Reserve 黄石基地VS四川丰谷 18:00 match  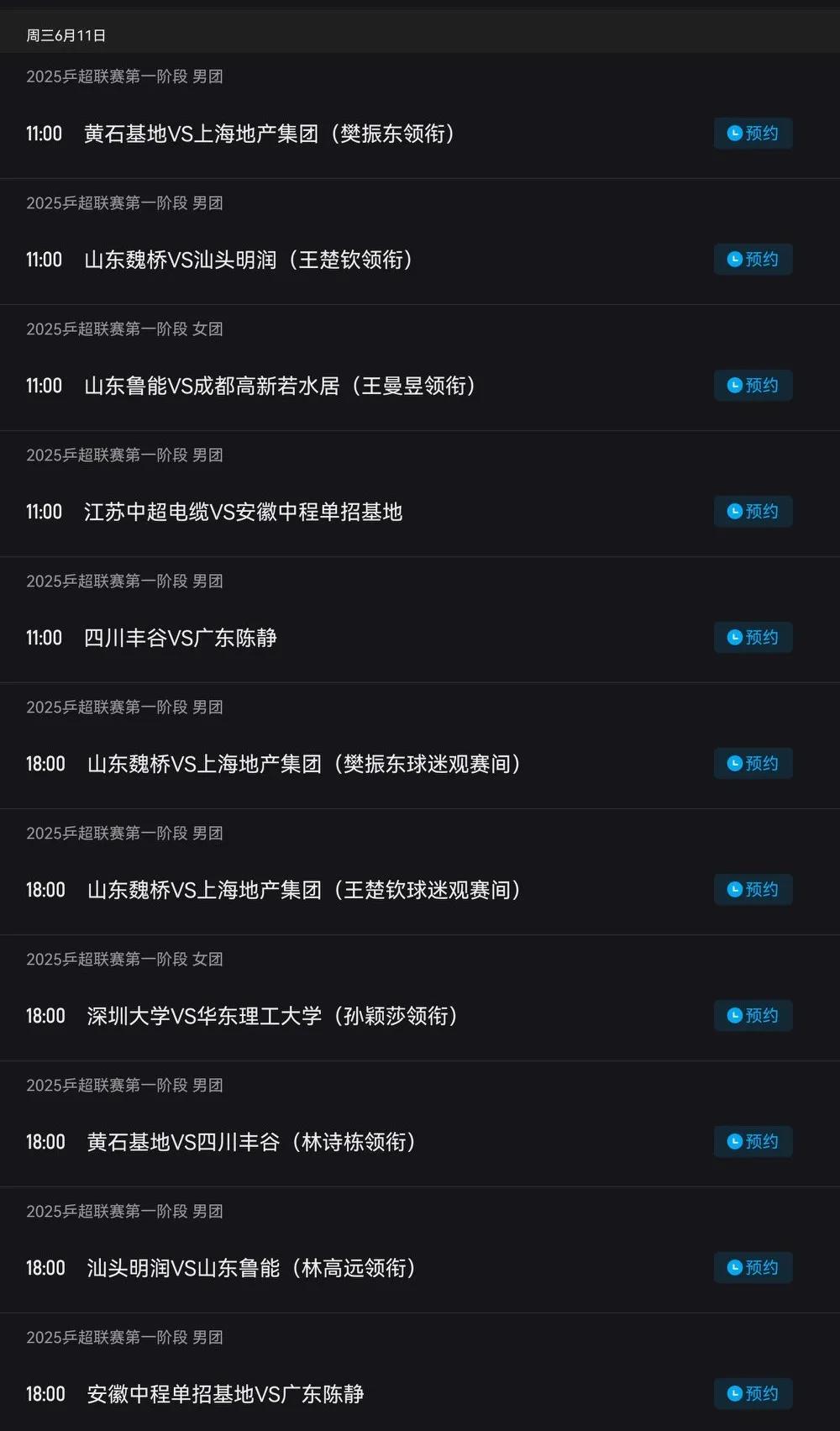coord(753,1142)
